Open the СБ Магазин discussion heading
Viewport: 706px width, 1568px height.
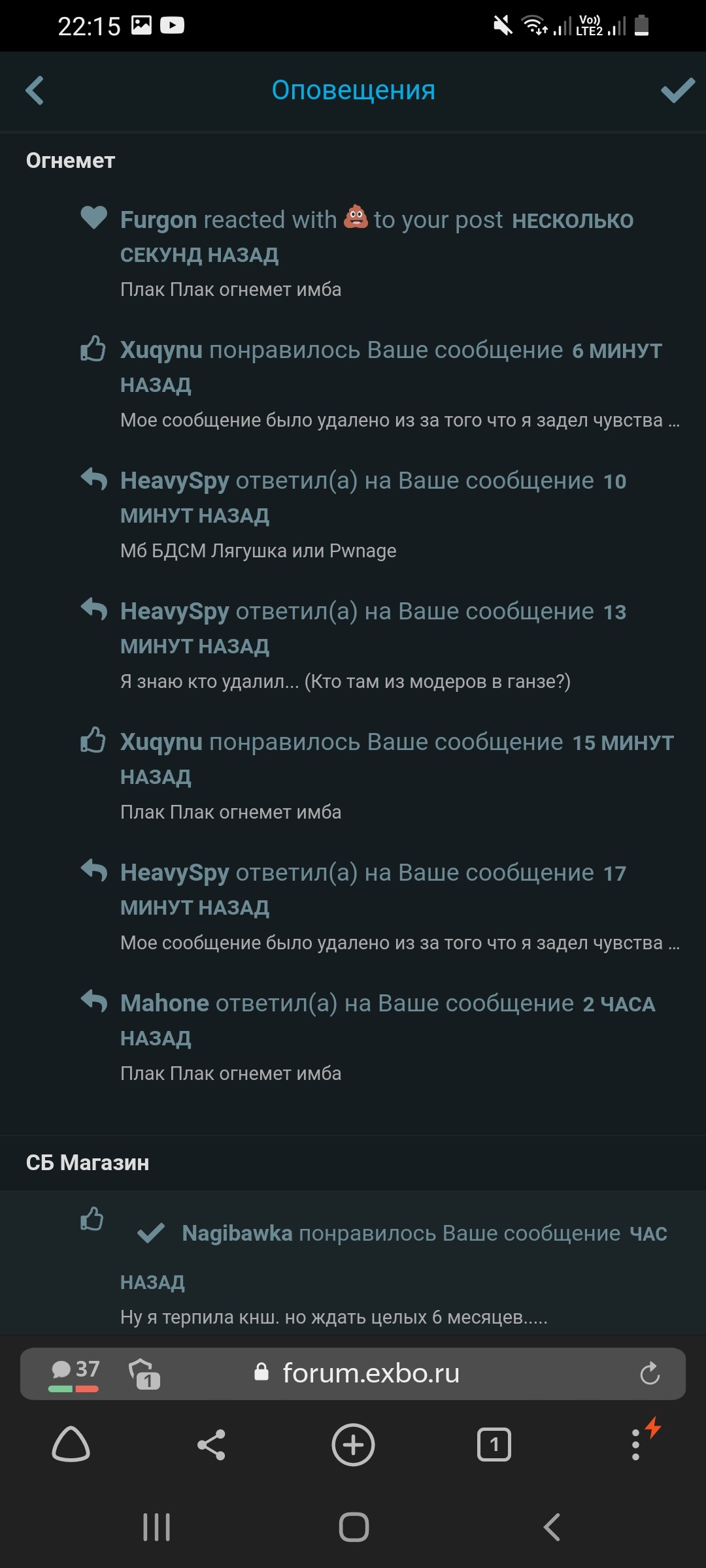(88, 1163)
